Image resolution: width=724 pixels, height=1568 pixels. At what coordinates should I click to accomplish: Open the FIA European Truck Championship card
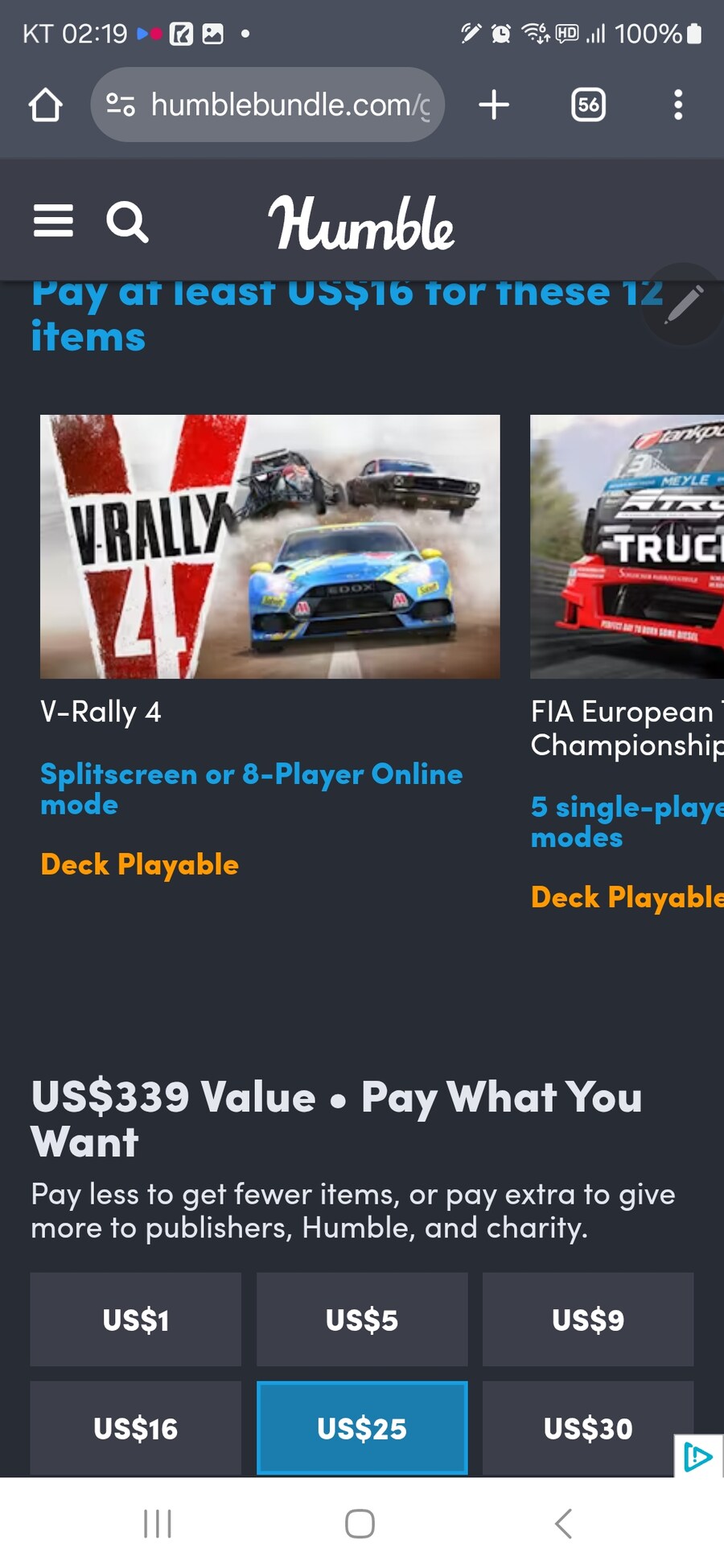pos(627,547)
